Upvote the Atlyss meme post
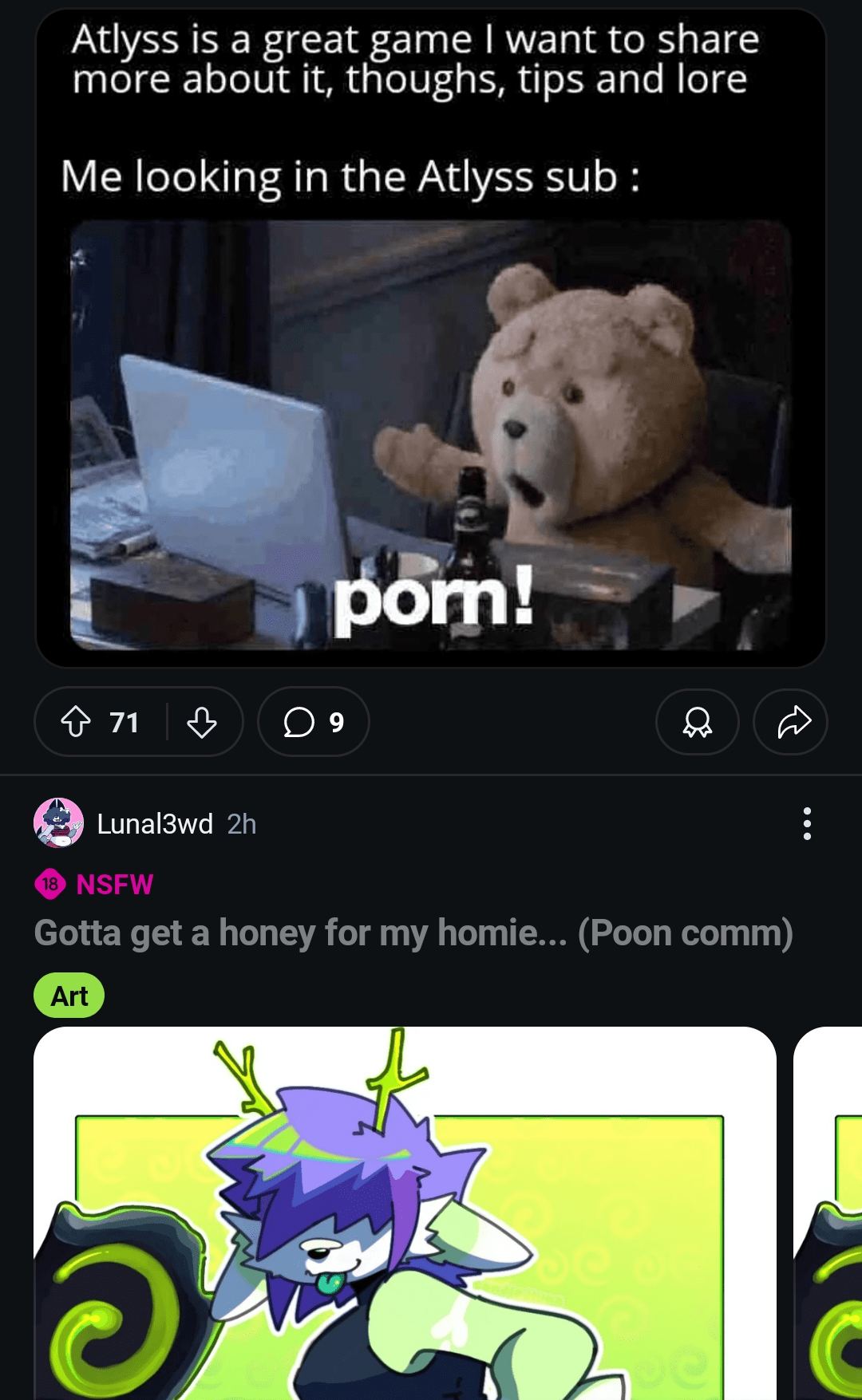Image resolution: width=862 pixels, height=1400 pixels. 77,722
